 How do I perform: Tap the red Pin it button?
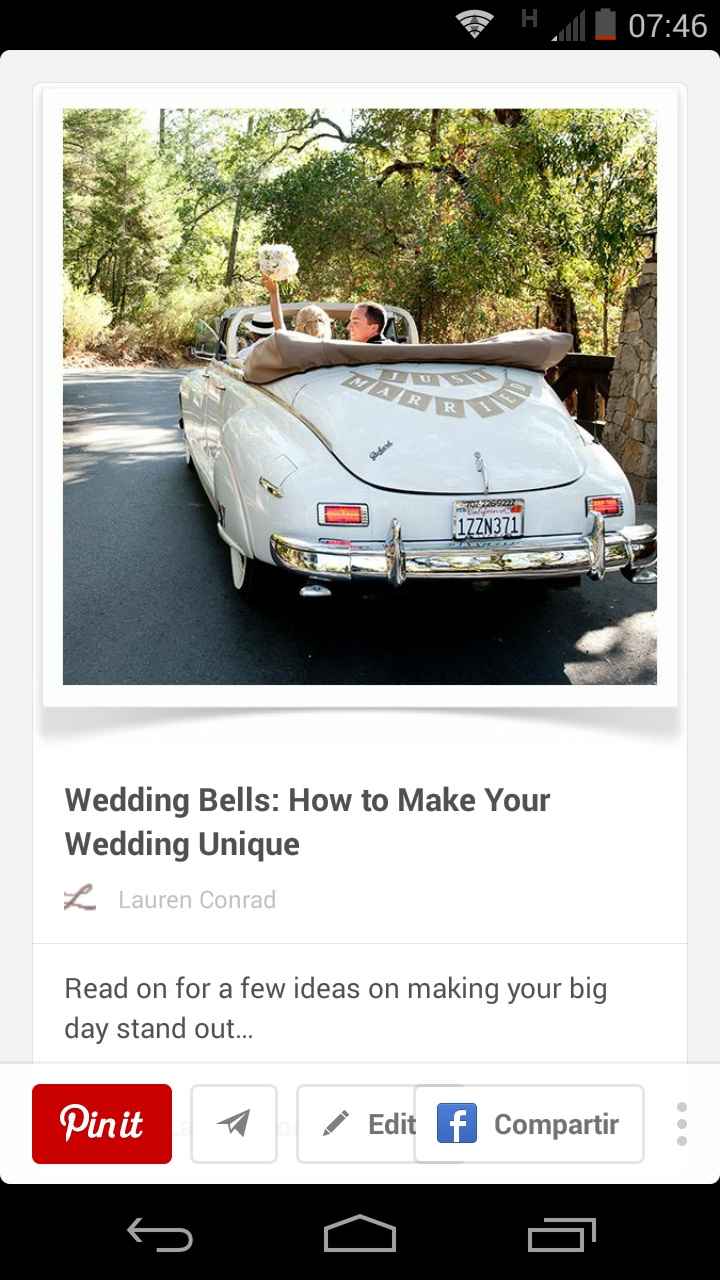pos(102,1124)
